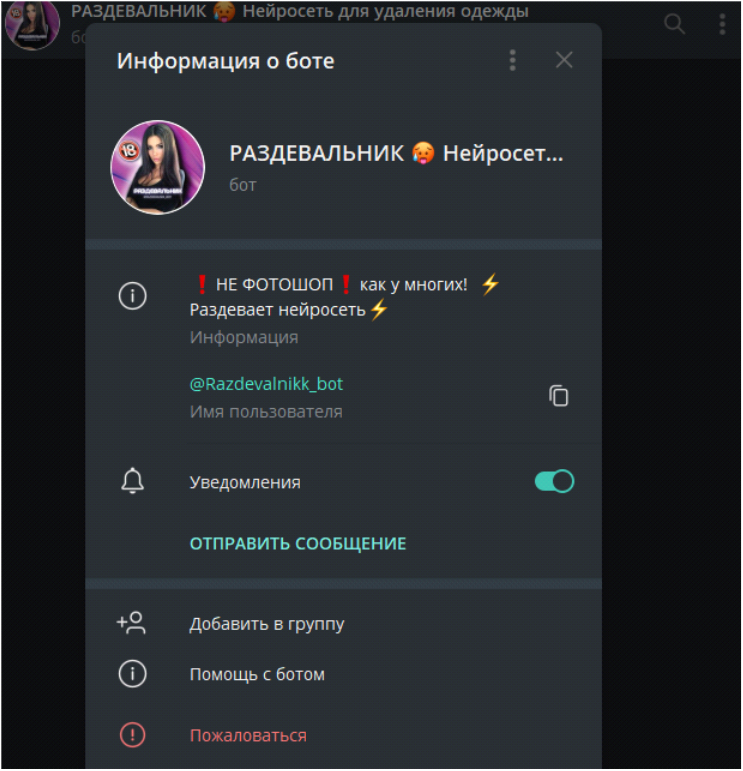743x771 pixels.
Task: Open the bot info overflow menu
Action: tap(512, 60)
